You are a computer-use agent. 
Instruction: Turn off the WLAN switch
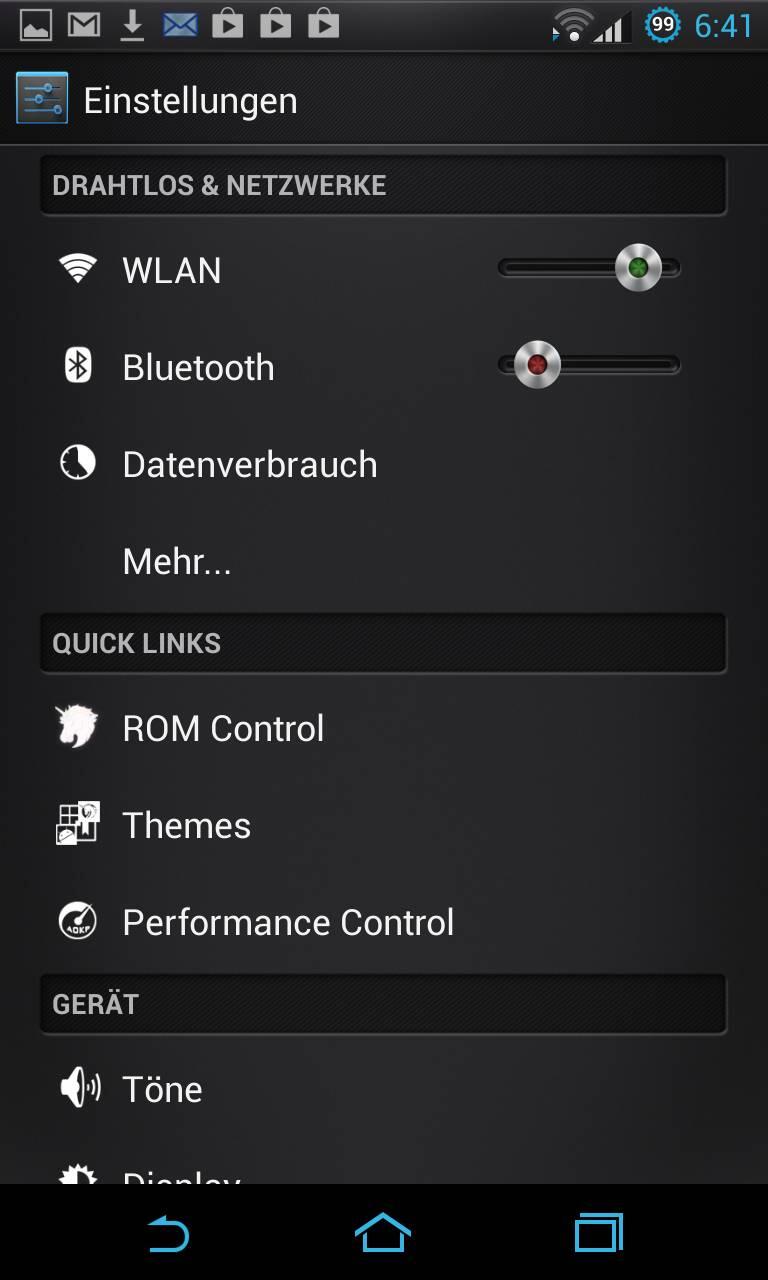point(589,268)
